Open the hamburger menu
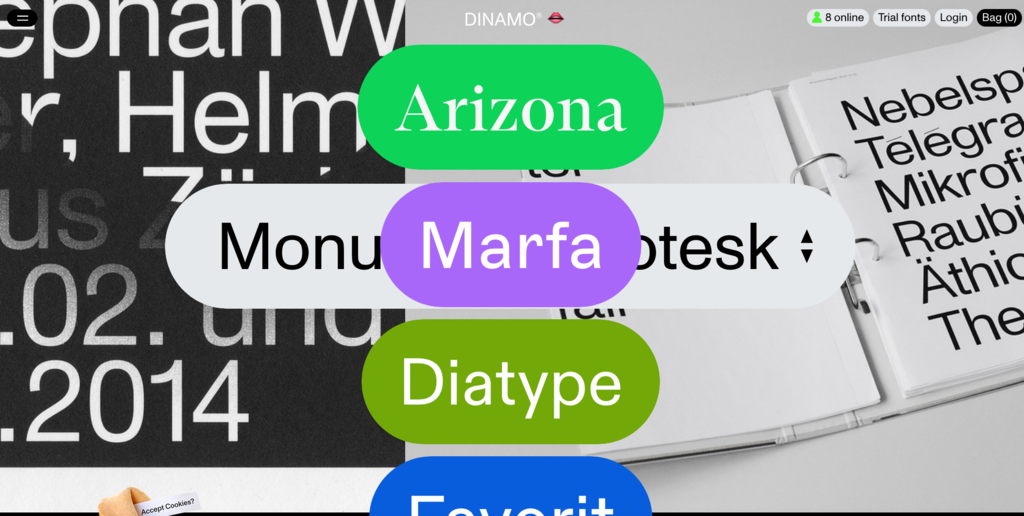 22,17
